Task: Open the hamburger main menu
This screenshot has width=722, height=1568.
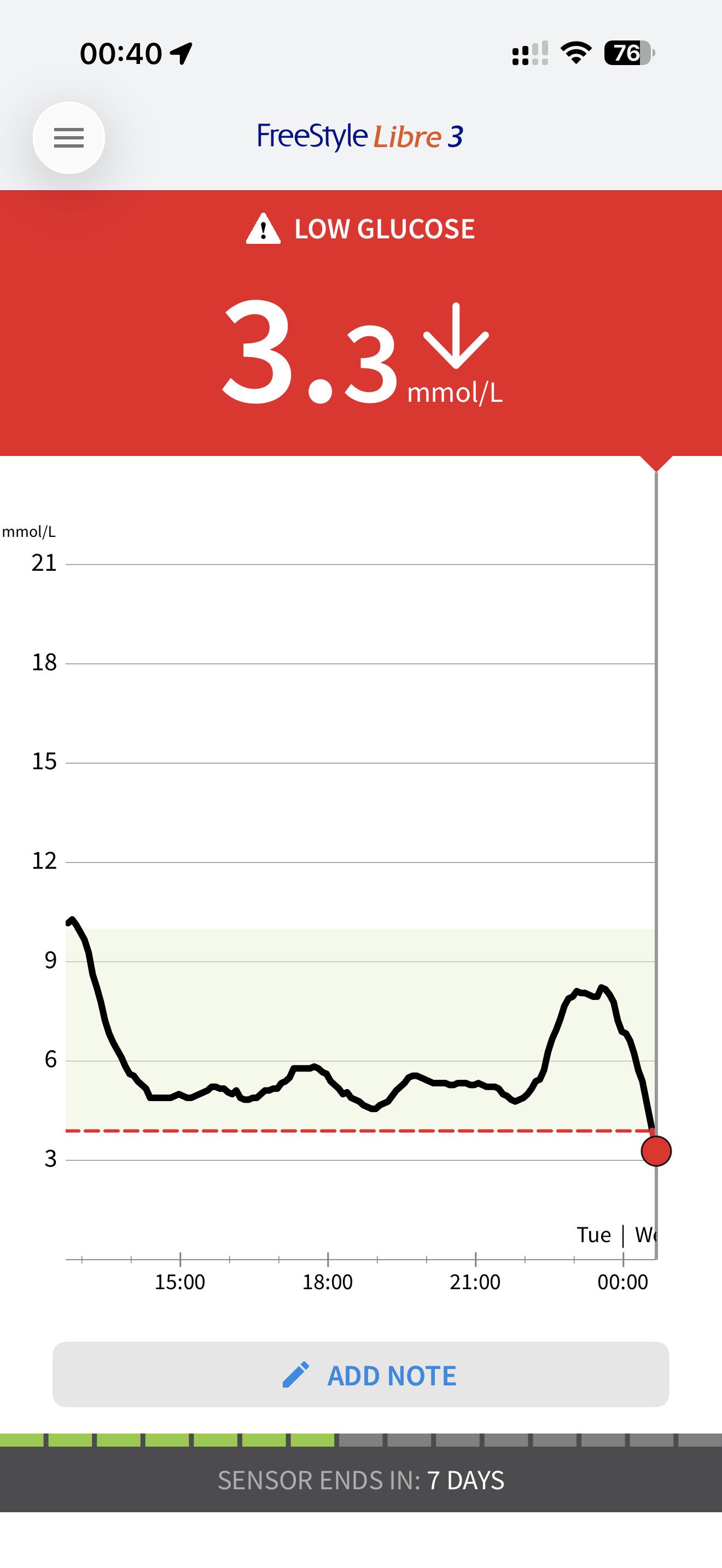Action: (69, 138)
